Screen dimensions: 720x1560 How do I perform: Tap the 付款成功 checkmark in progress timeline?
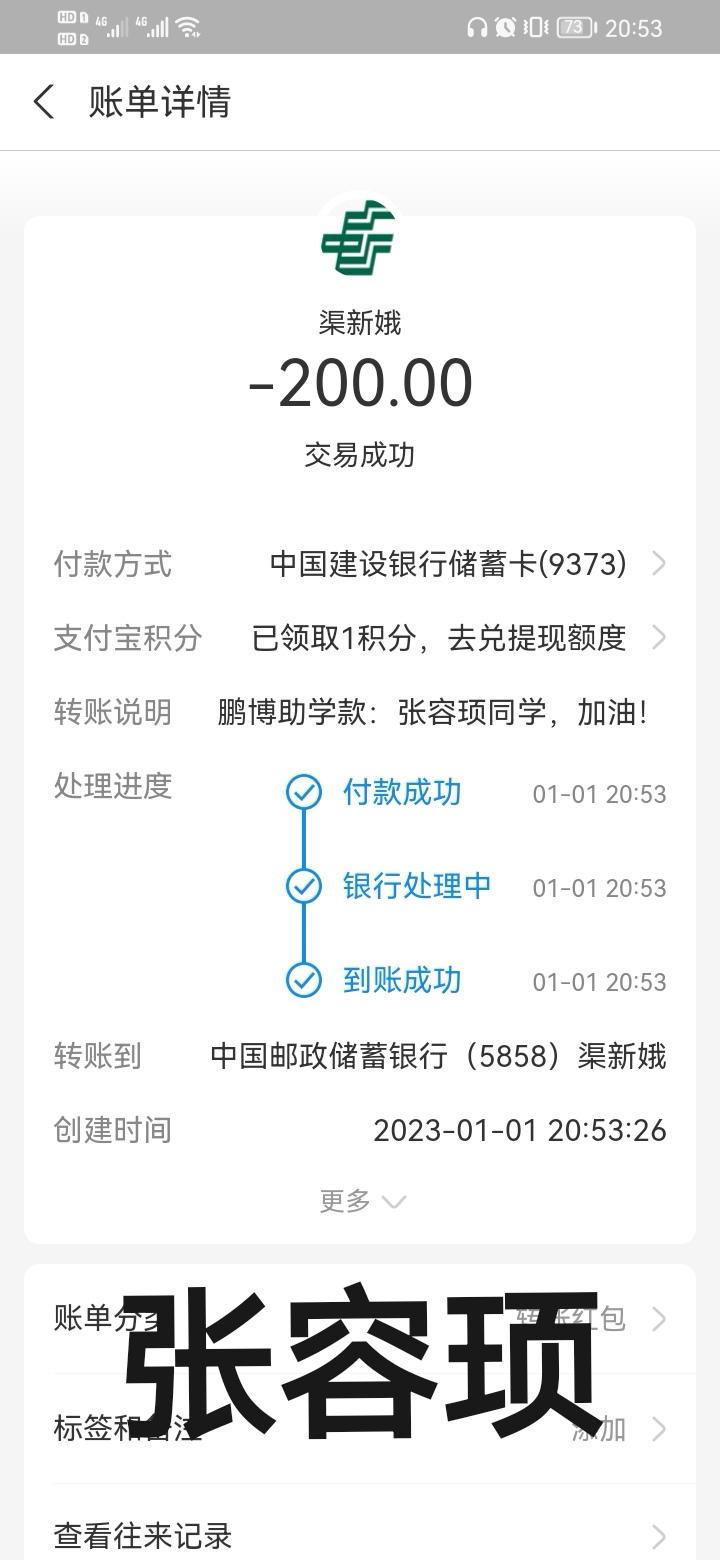(303, 793)
